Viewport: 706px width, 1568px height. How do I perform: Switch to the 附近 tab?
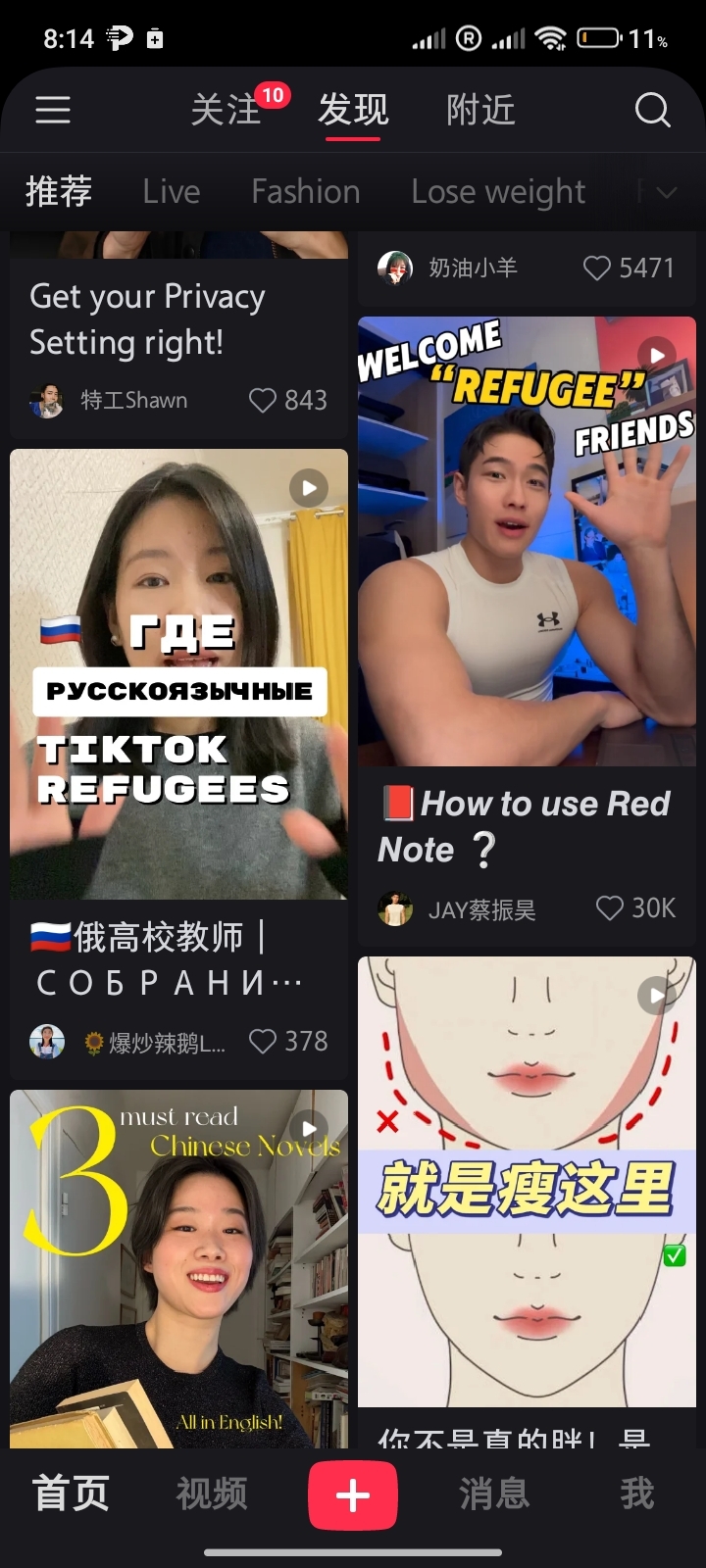pyautogui.click(x=480, y=110)
